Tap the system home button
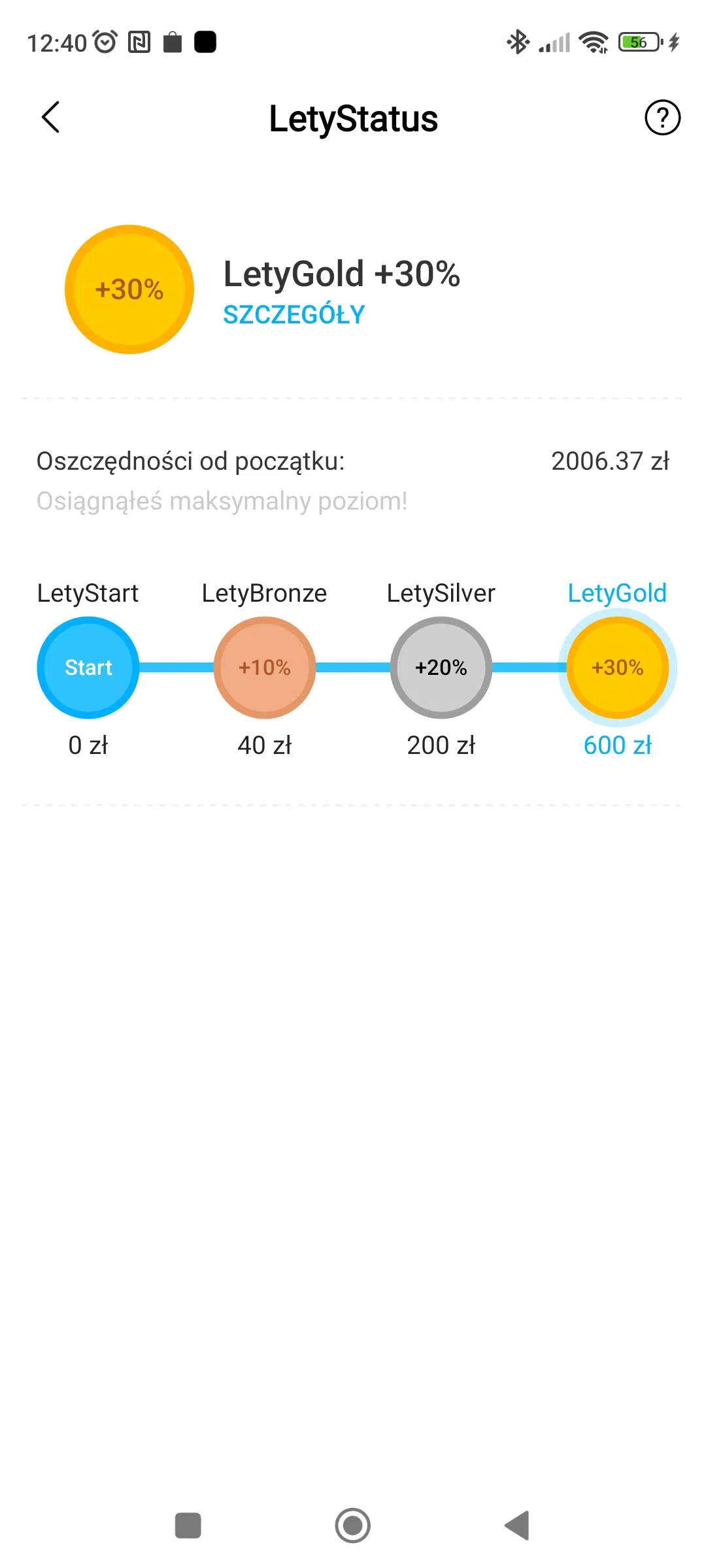This screenshot has height=1568, width=706. [353, 1526]
